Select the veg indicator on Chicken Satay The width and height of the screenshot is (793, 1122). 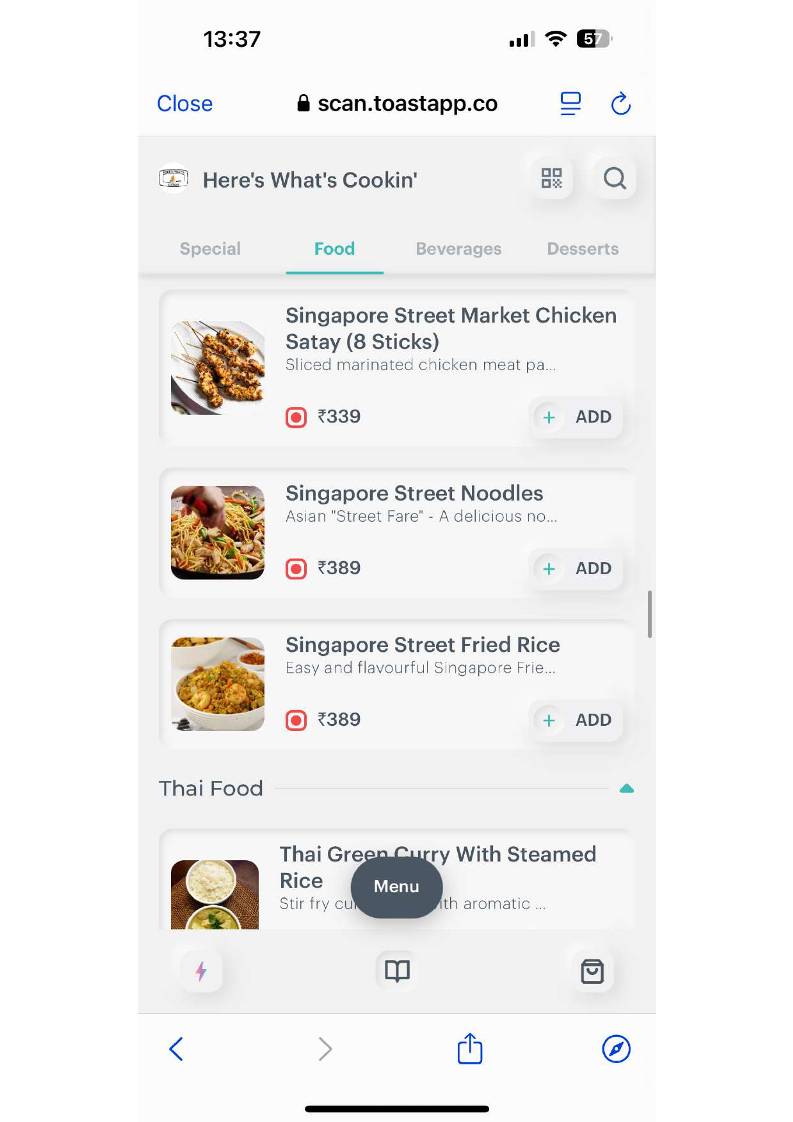(296, 417)
